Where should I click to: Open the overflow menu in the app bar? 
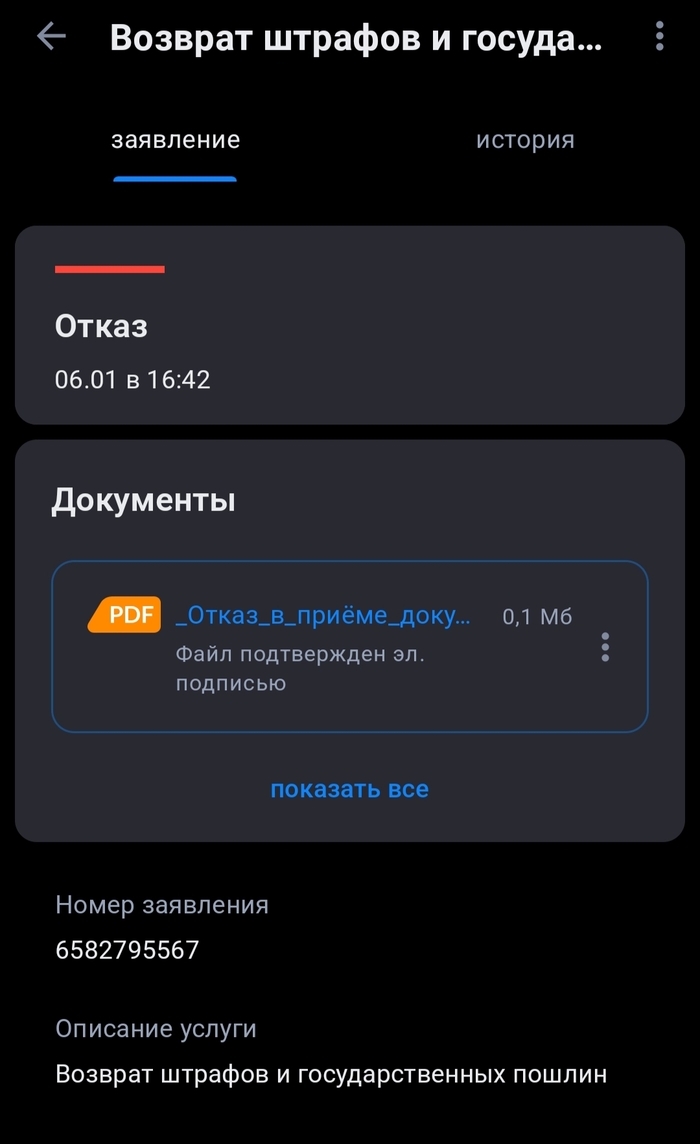coord(659,37)
